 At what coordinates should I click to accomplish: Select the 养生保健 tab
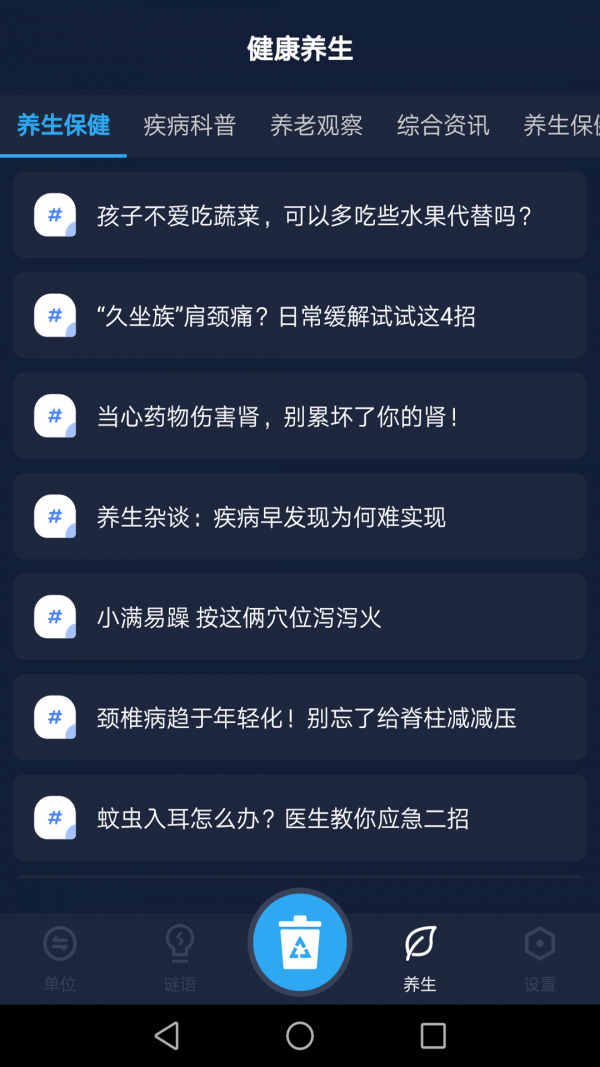pyautogui.click(x=63, y=126)
